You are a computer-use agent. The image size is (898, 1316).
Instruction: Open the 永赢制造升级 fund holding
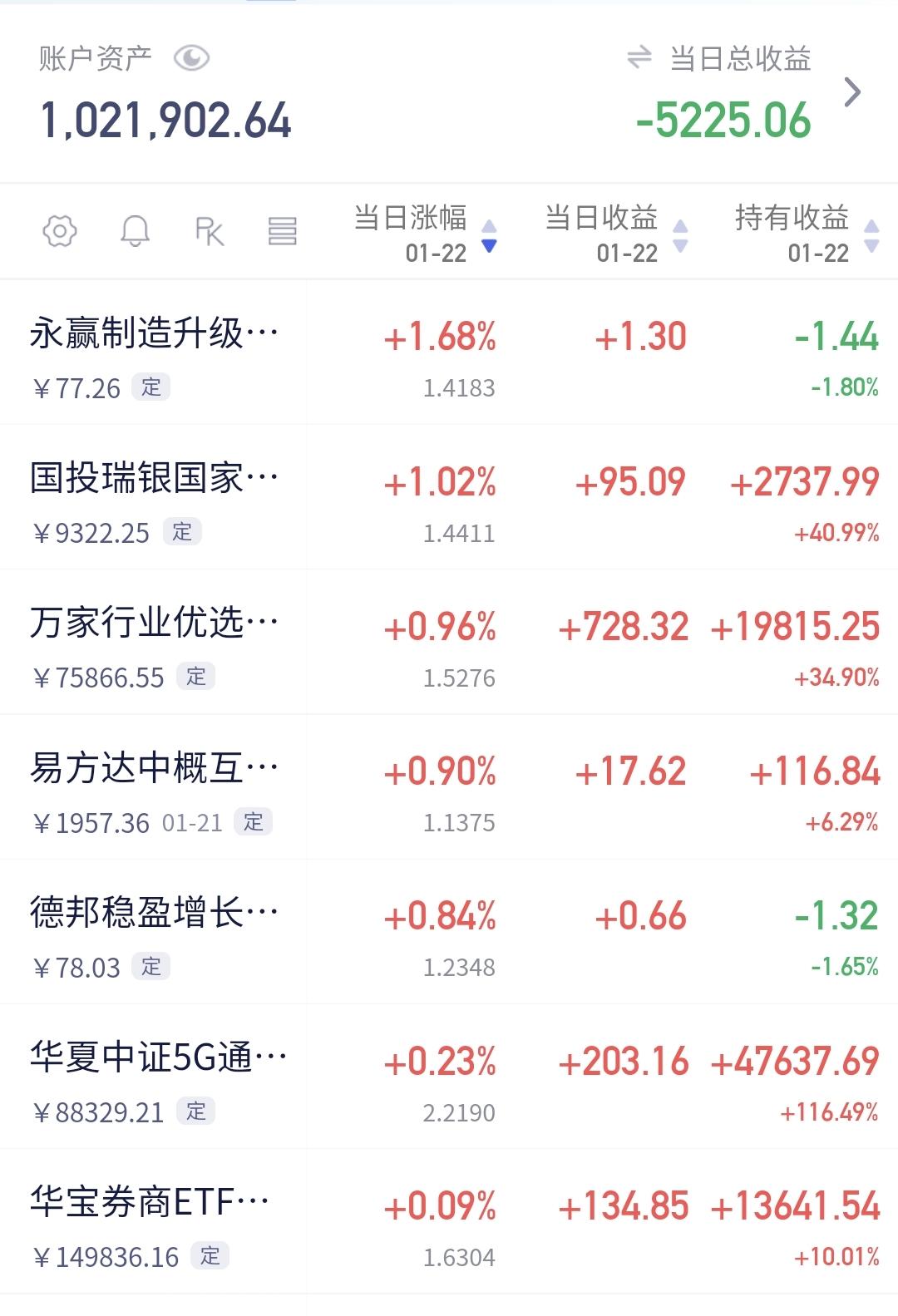[155, 352]
